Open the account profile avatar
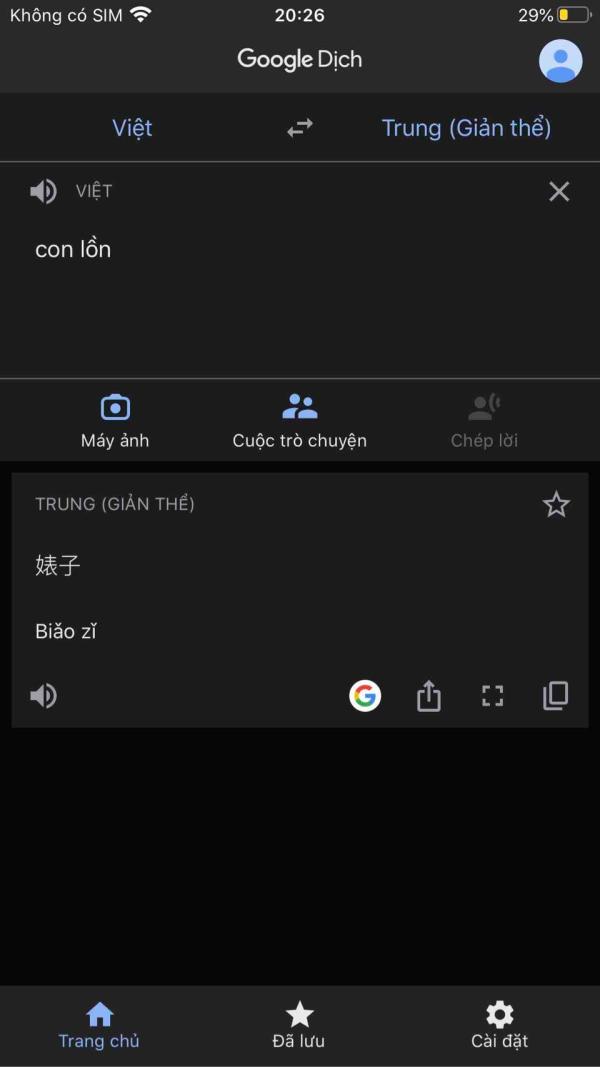Screen dimensions: 600x1067 click(x=560, y=61)
